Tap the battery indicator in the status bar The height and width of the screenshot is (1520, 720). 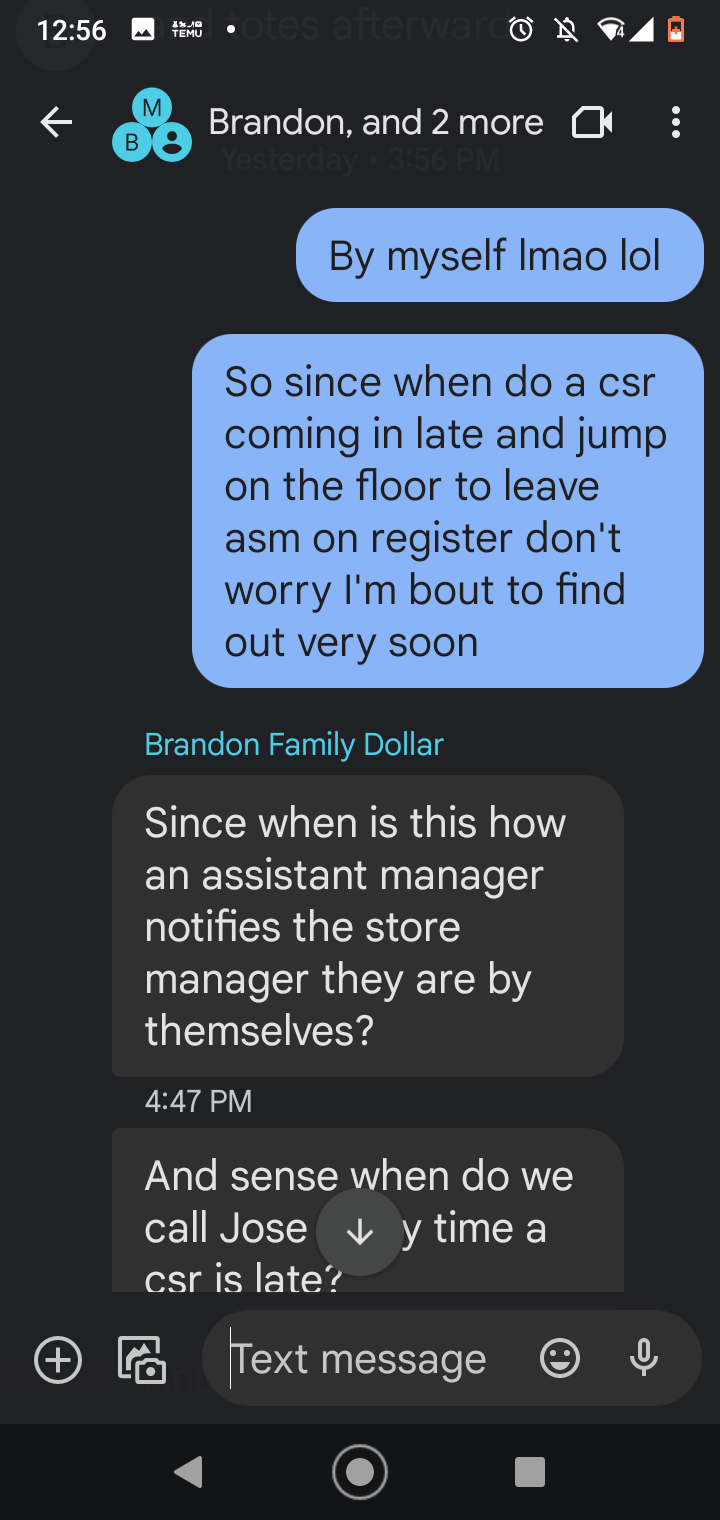tap(675, 31)
